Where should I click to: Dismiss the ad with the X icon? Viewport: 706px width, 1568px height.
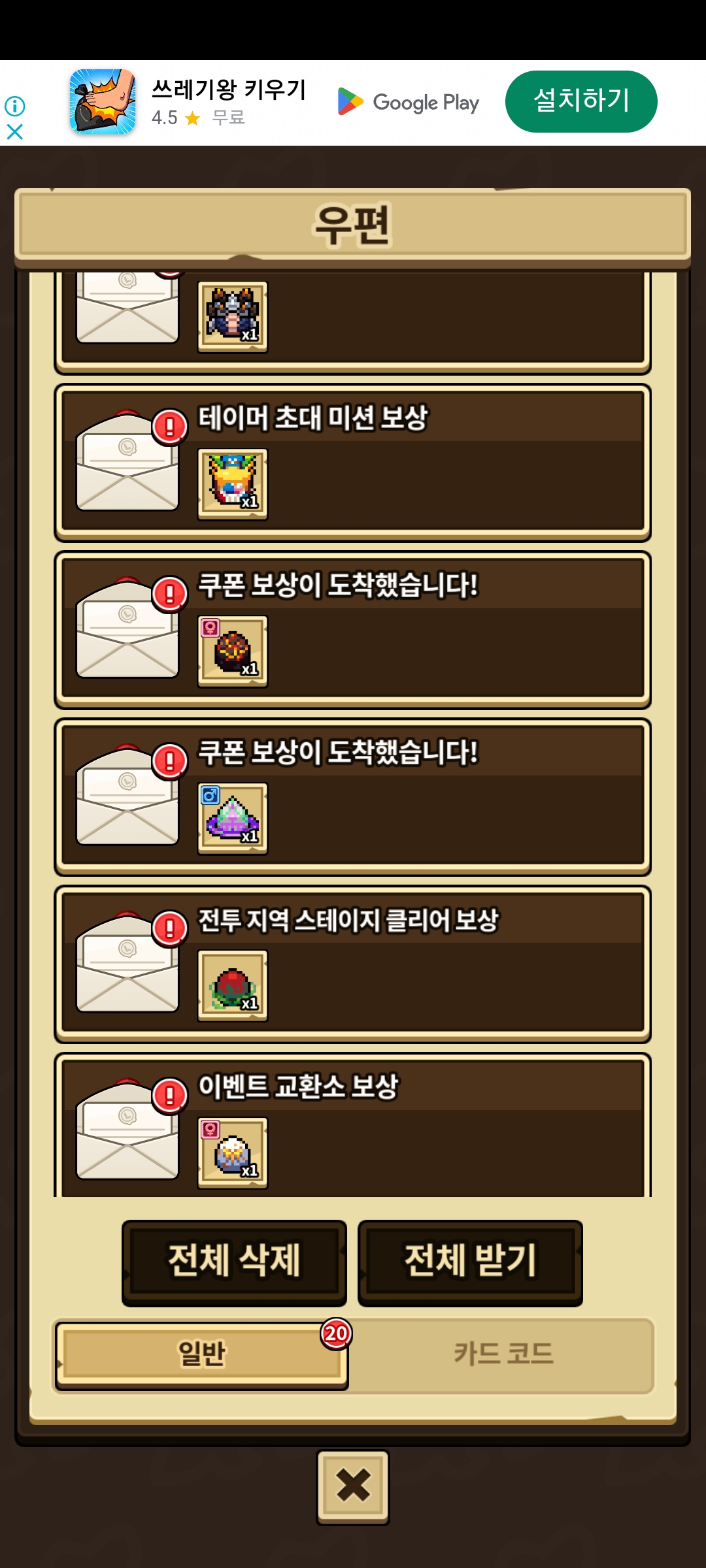pos(15,132)
